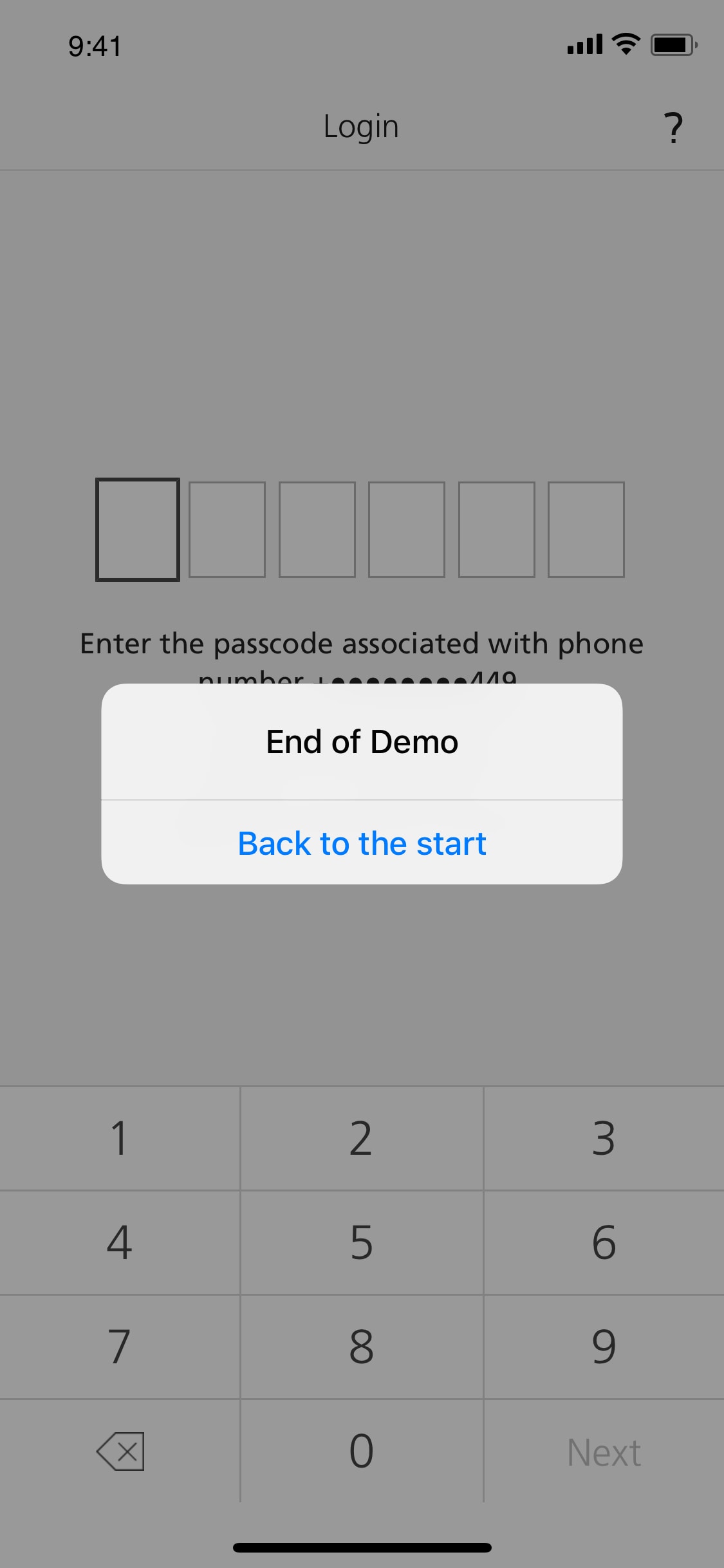Tap Back to the start
The height and width of the screenshot is (1568, 724).
(362, 843)
